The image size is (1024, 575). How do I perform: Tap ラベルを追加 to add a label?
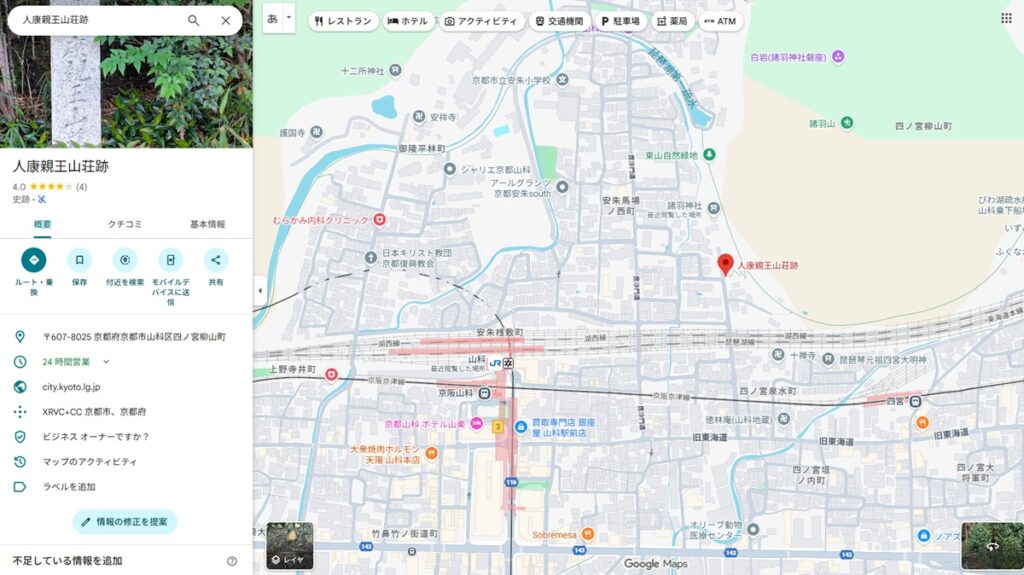(x=69, y=487)
